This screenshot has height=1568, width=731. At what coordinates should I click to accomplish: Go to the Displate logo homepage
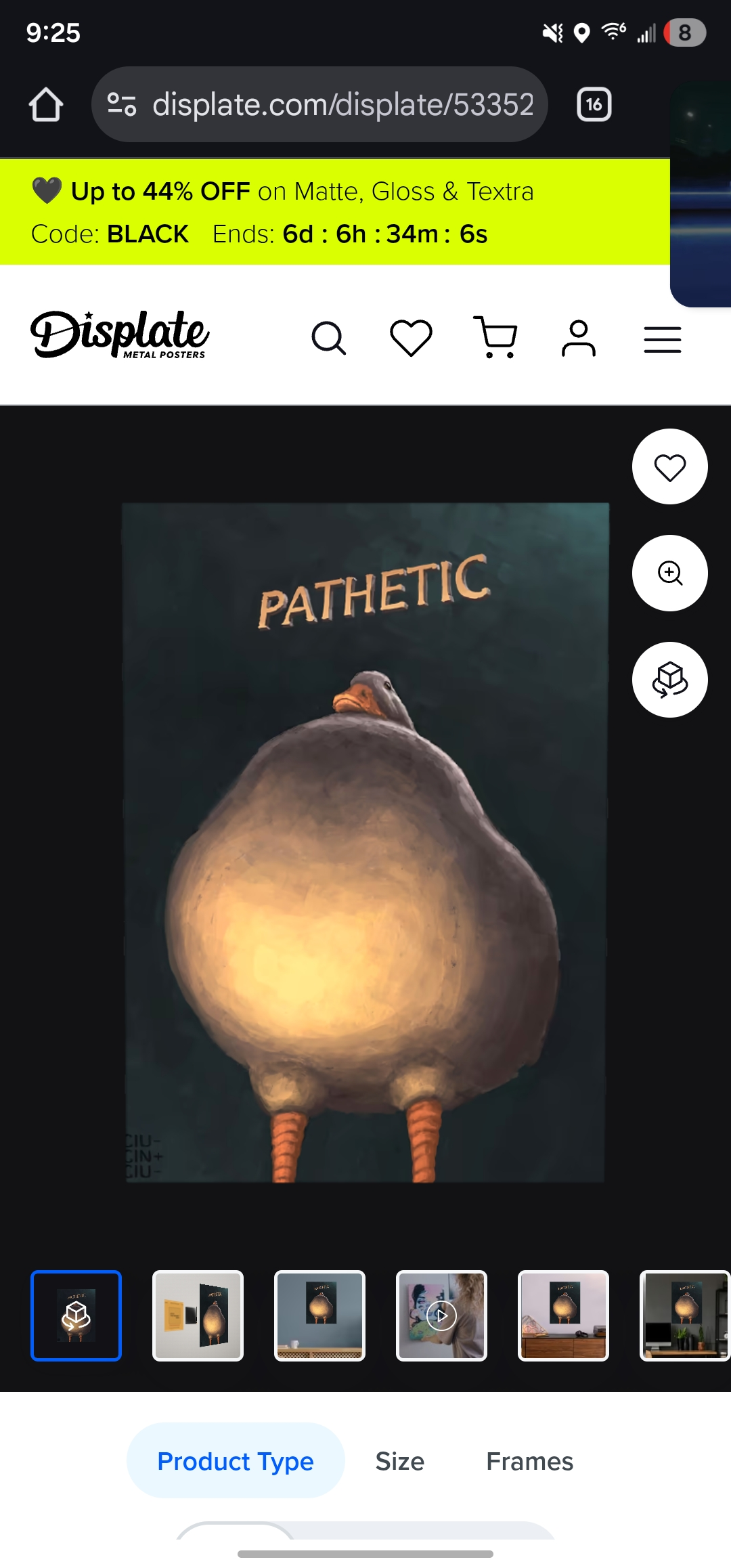tap(120, 335)
